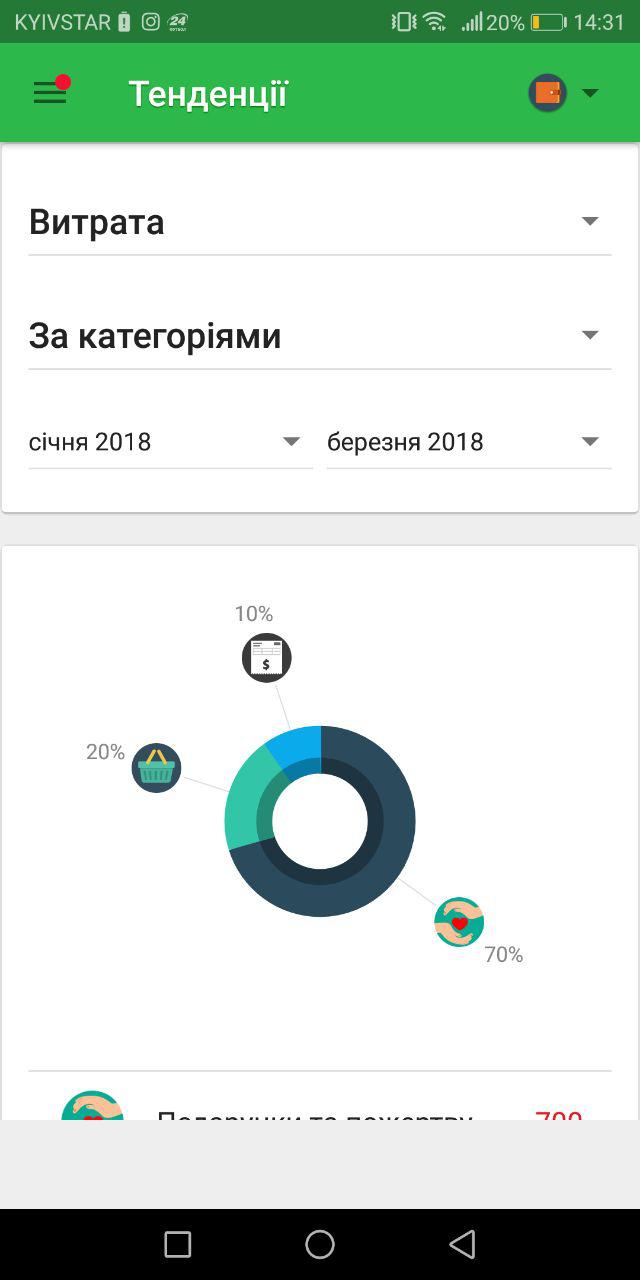Open the hamburger drawer menu

[x=50, y=94]
